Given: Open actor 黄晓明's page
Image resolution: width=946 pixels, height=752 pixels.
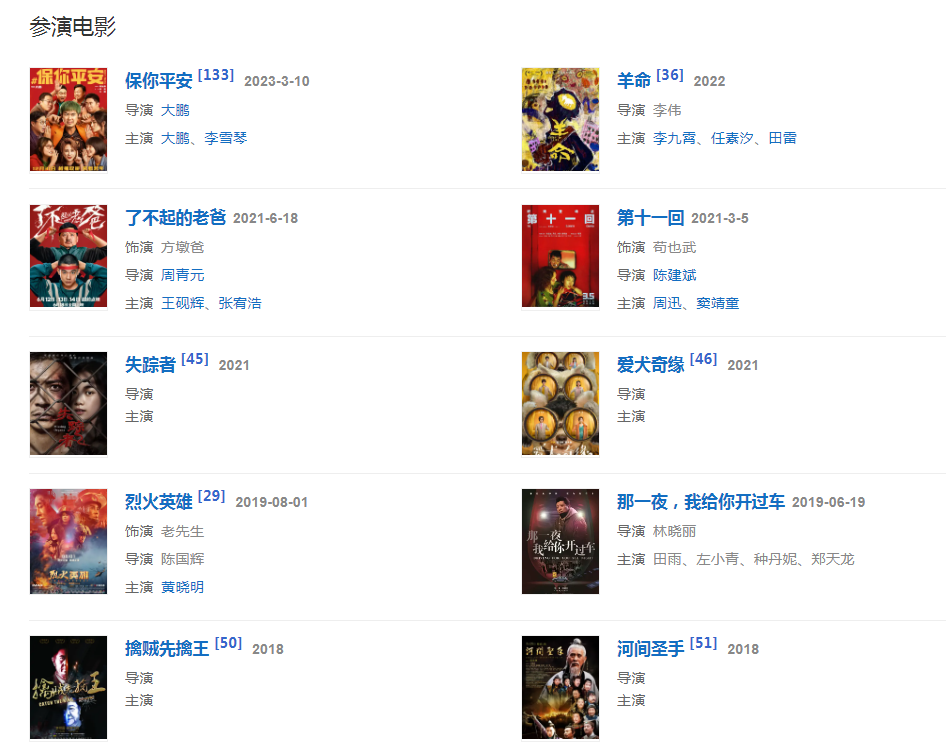Looking at the screenshot, I should point(182,587).
